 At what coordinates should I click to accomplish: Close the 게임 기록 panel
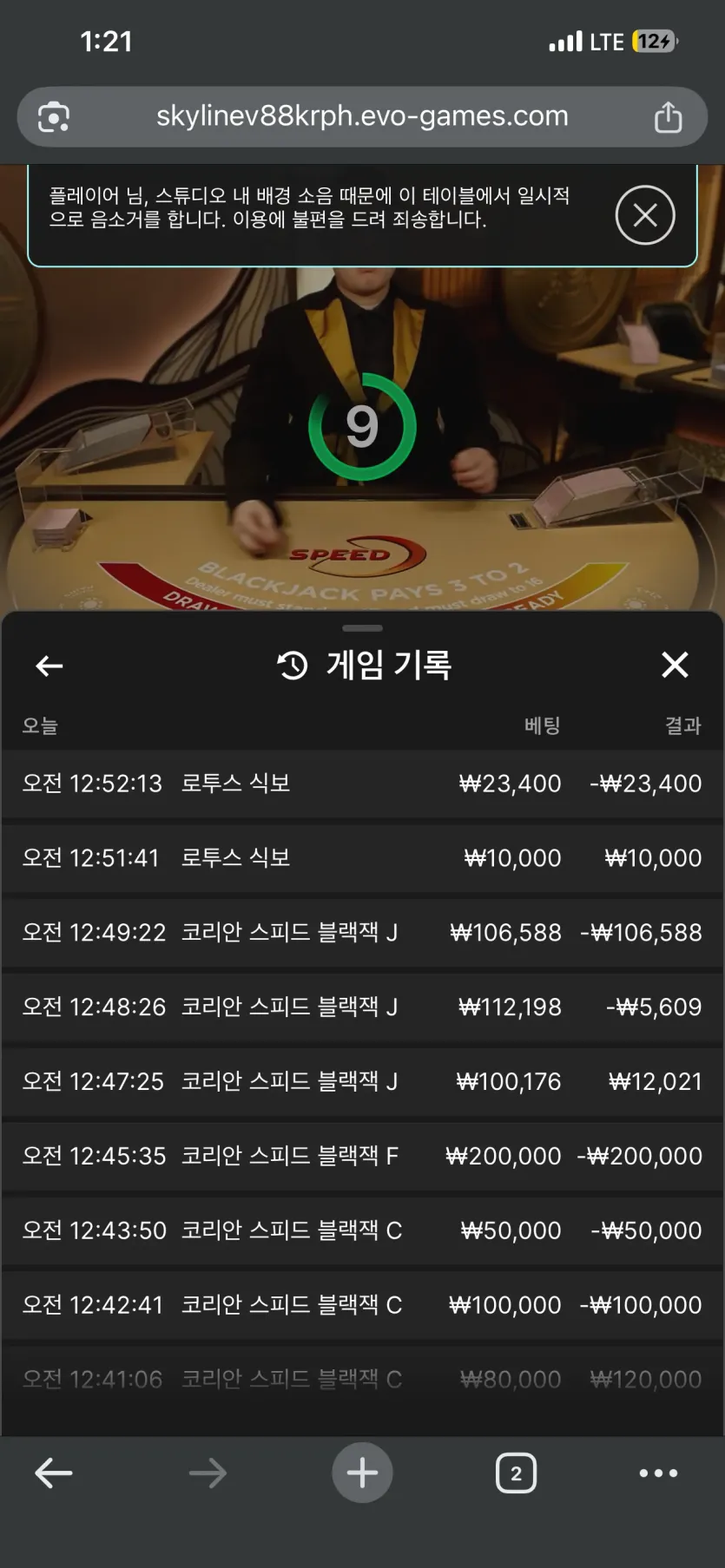pyautogui.click(x=675, y=665)
